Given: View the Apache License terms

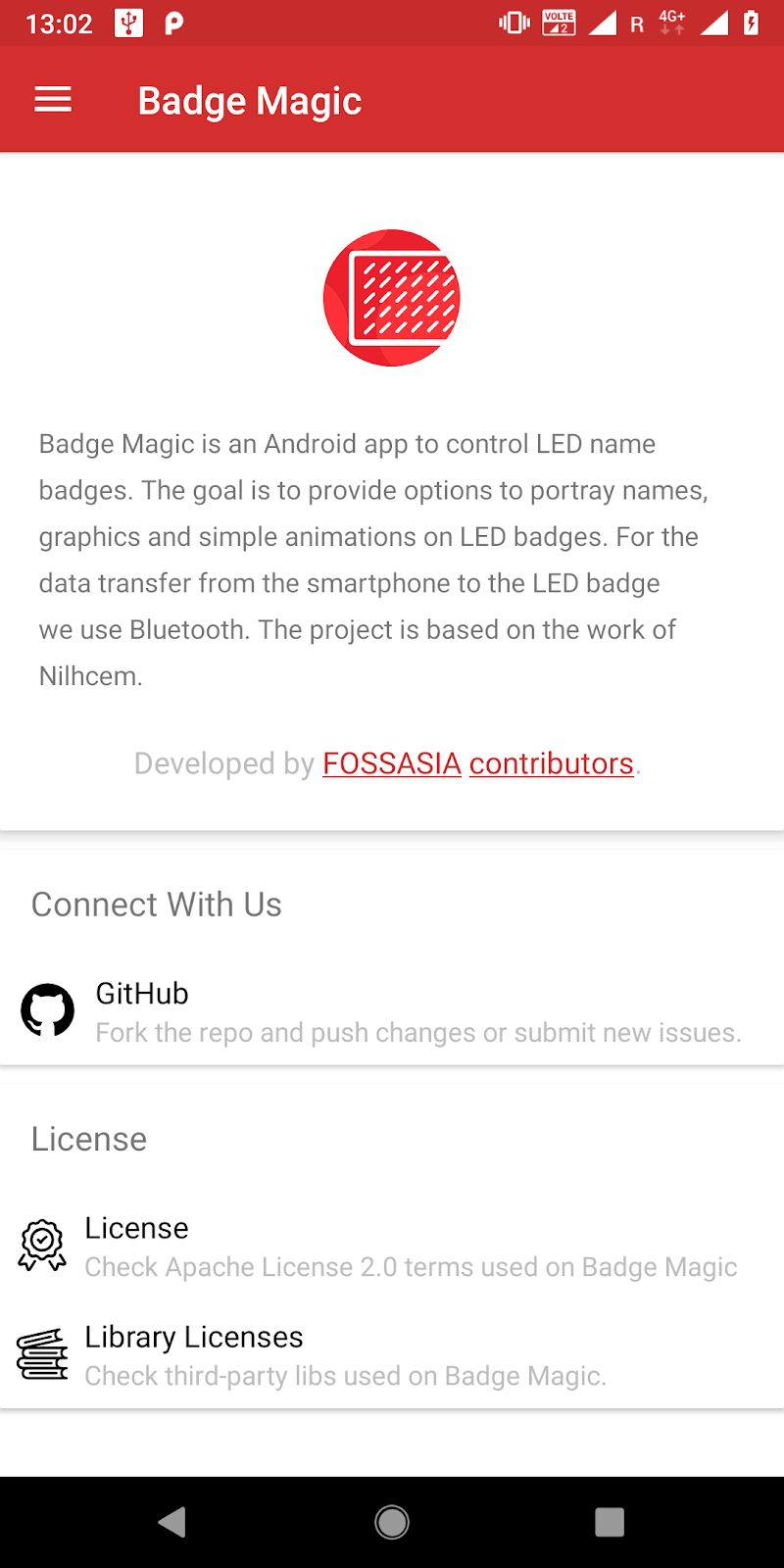Looking at the screenshot, I should tap(392, 1247).
